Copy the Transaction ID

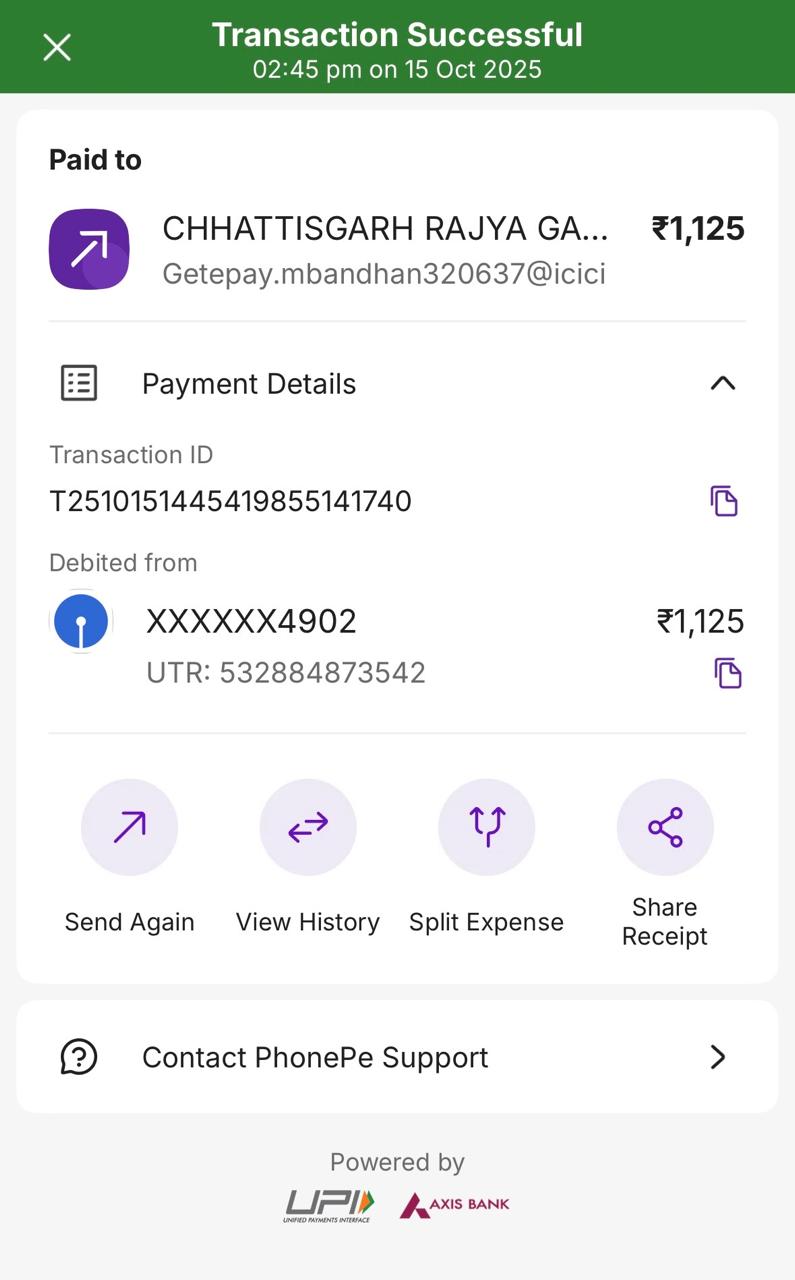(x=724, y=500)
